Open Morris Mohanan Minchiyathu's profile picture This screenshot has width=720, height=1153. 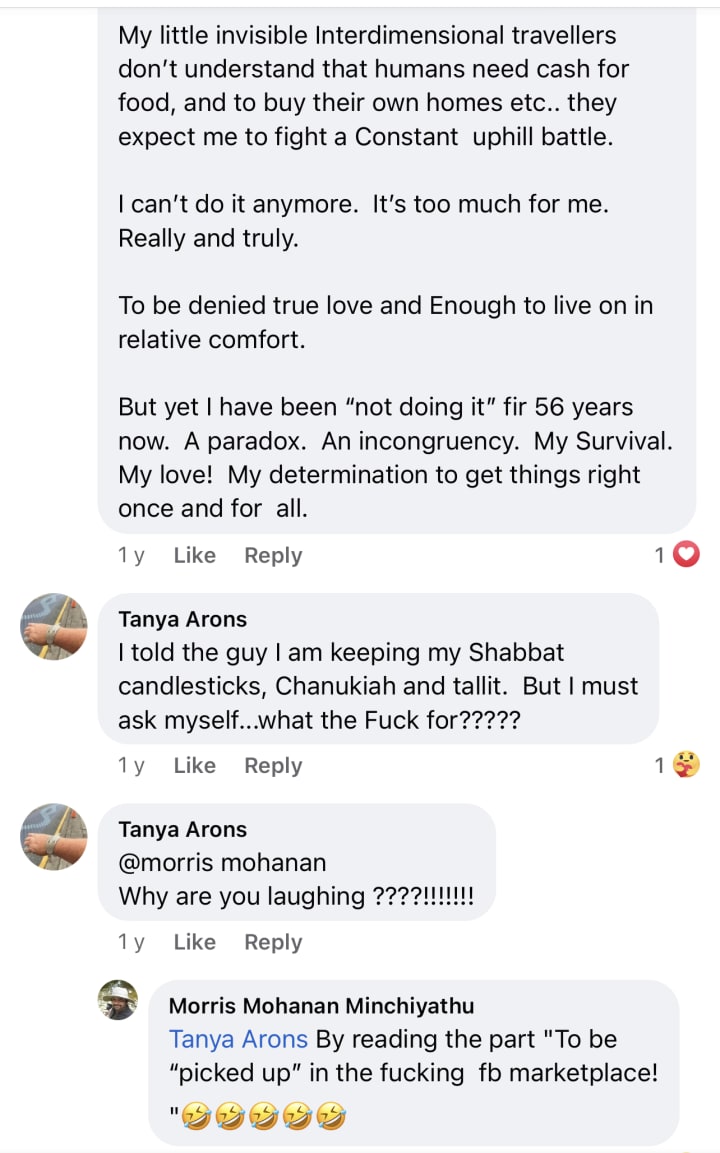(118, 1000)
